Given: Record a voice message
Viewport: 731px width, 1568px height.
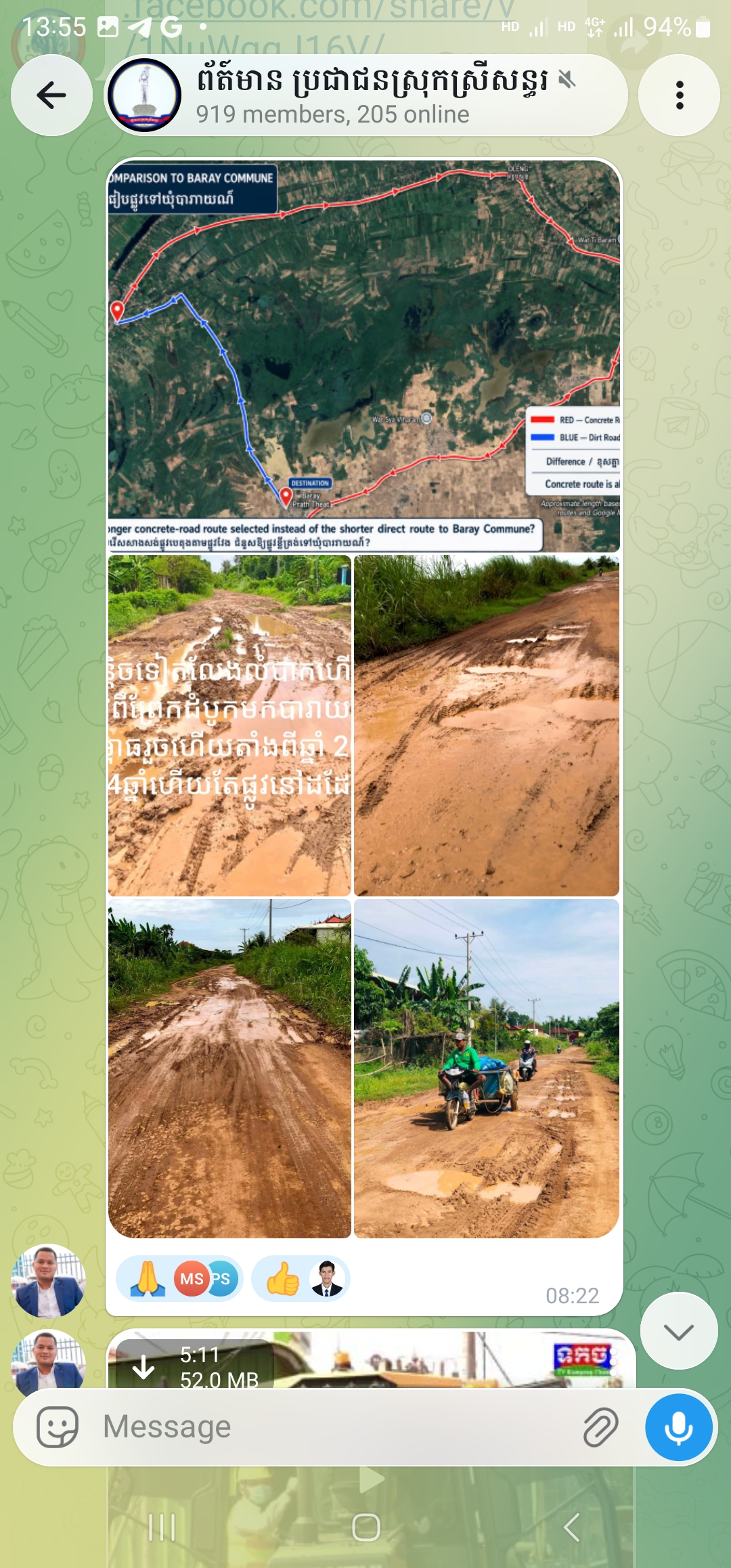Looking at the screenshot, I should coord(679,1427).
